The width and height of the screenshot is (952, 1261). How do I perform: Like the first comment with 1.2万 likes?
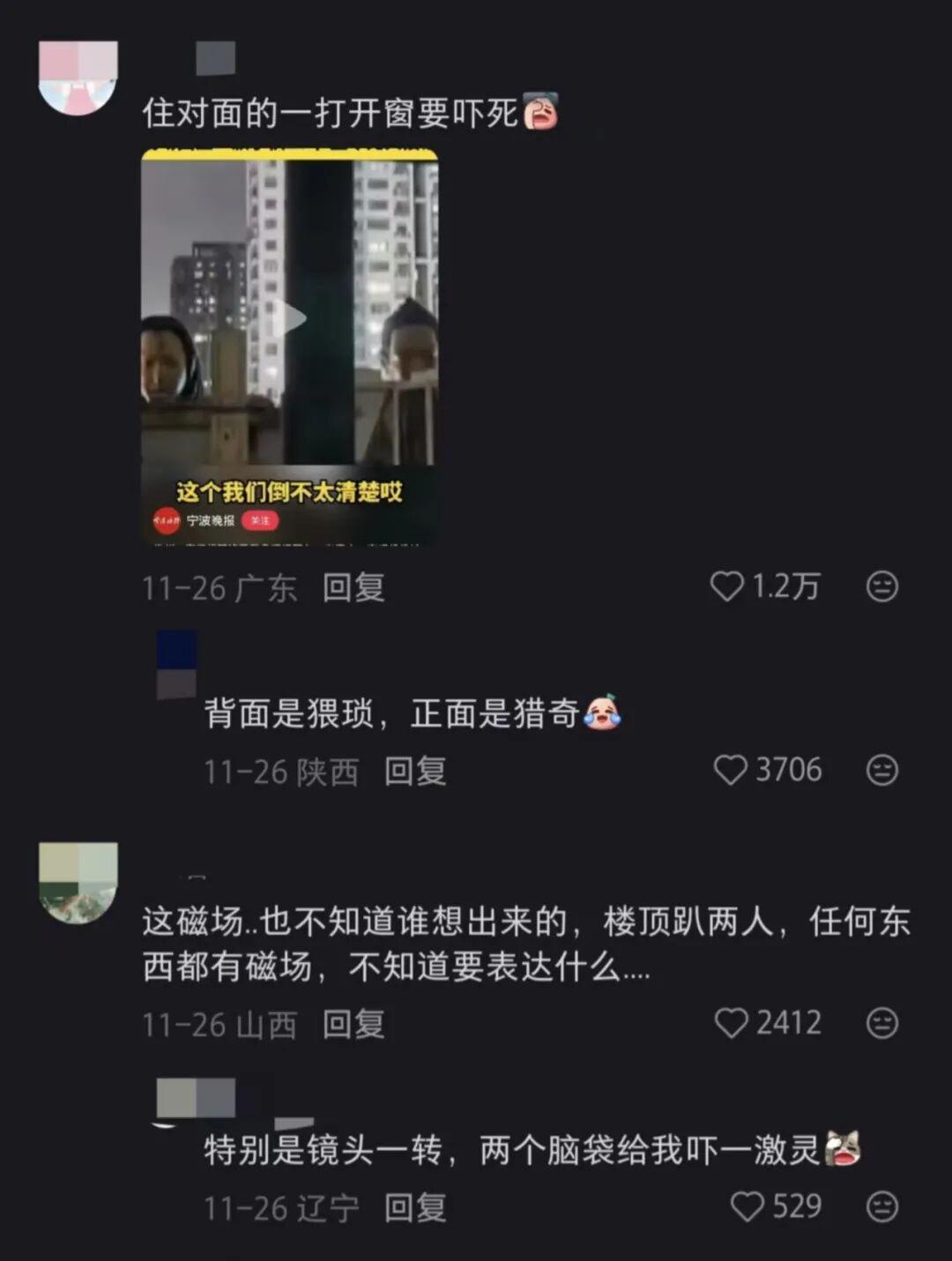click(x=726, y=587)
